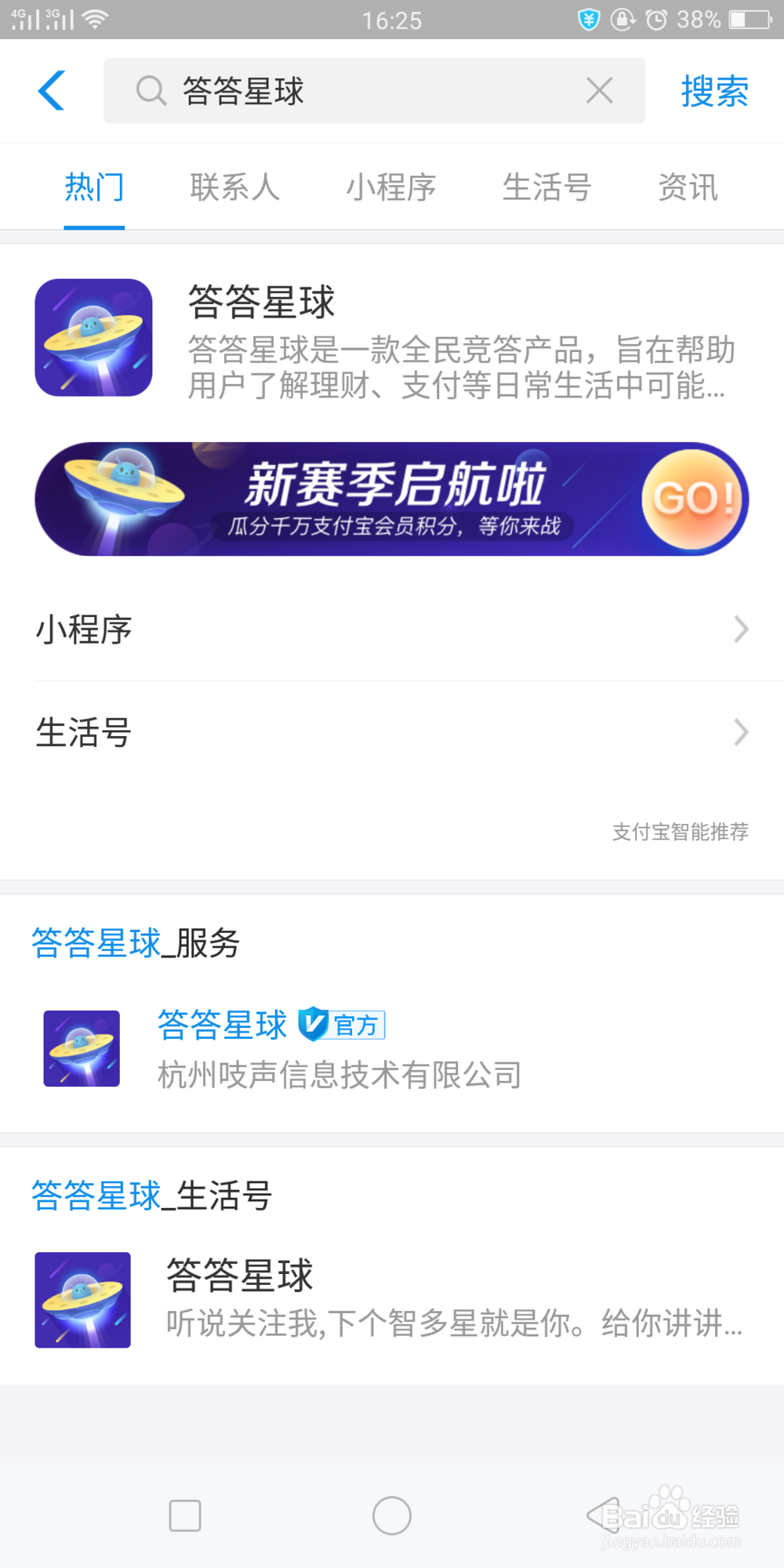Viewport: 784px width, 1568px height.
Task: Clear the search text with the X
Action: coord(600,91)
